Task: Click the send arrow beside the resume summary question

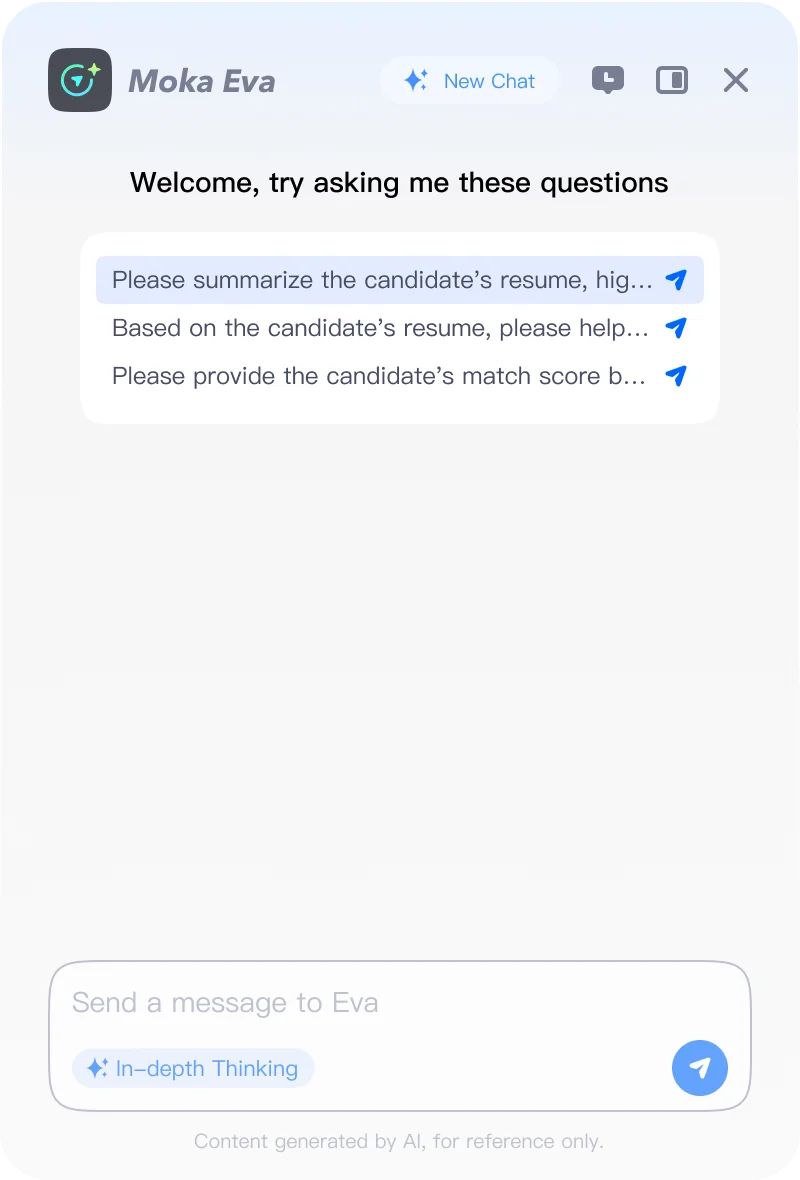Action: pos(676,280)
